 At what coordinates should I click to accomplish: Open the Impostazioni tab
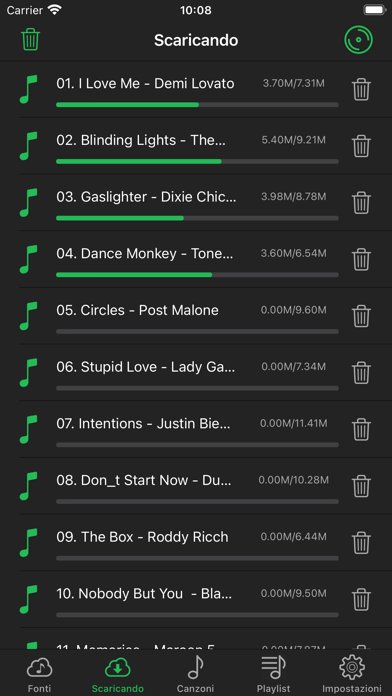click(x=352, y=675)
